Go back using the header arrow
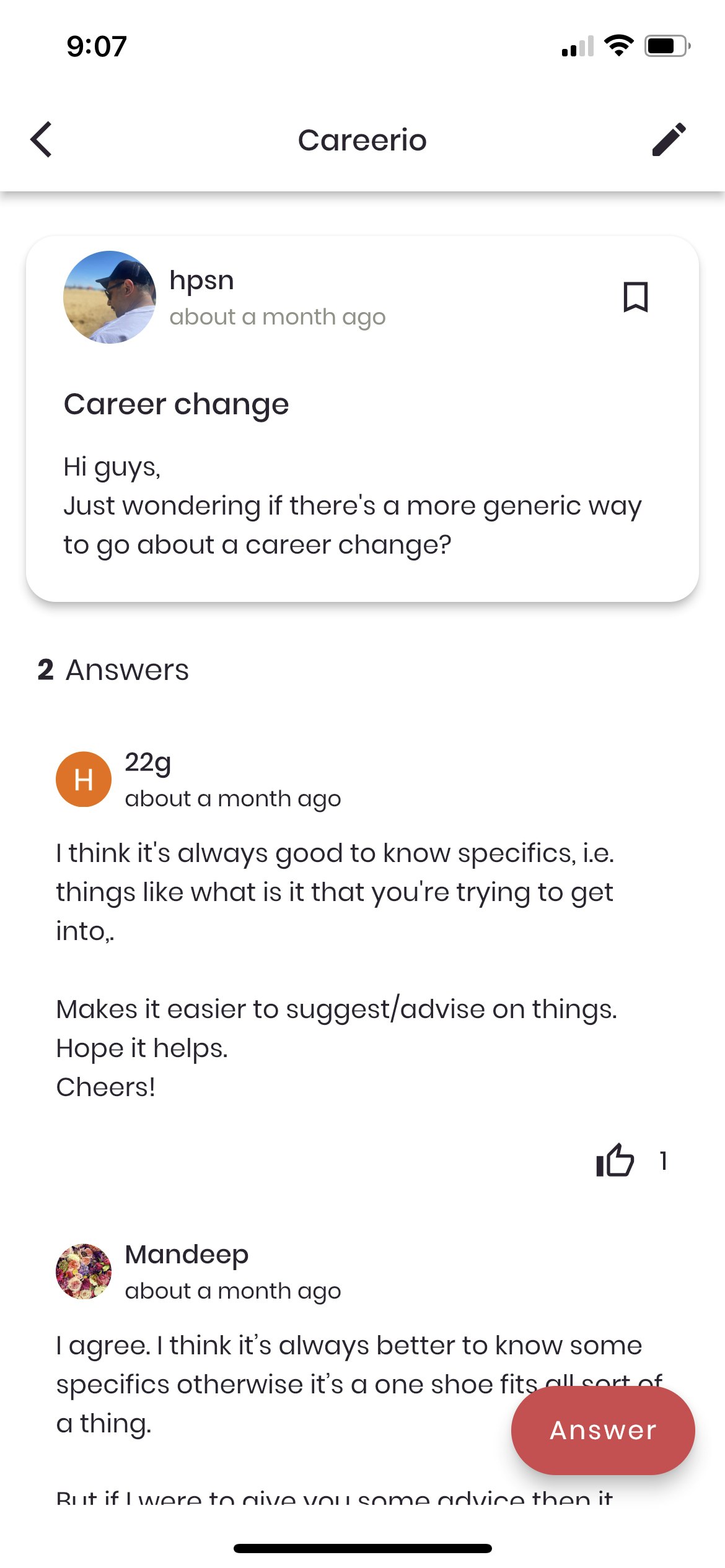The width and height of the screenshot is (725, 1568). pos(41,139)
